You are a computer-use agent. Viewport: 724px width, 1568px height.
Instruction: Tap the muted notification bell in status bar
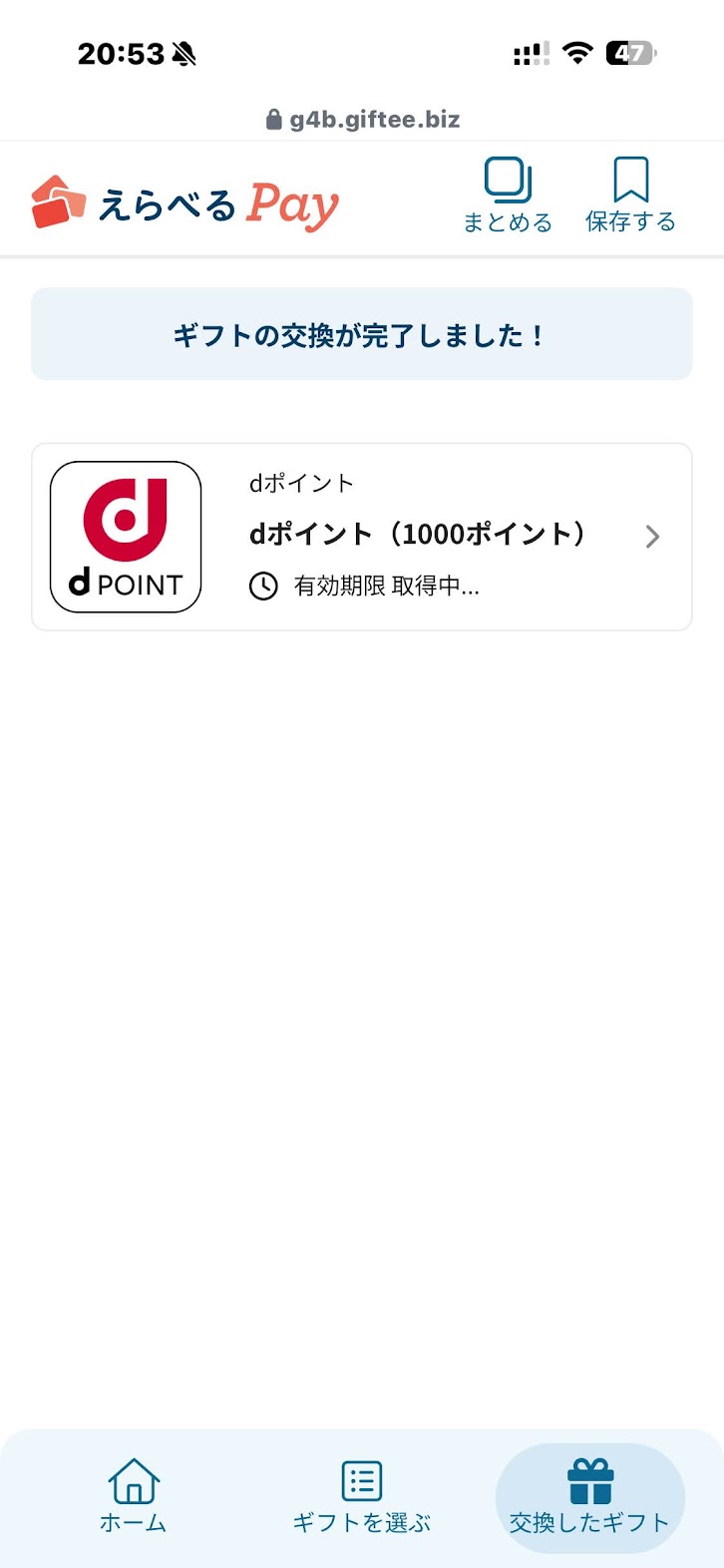point(181,53)
